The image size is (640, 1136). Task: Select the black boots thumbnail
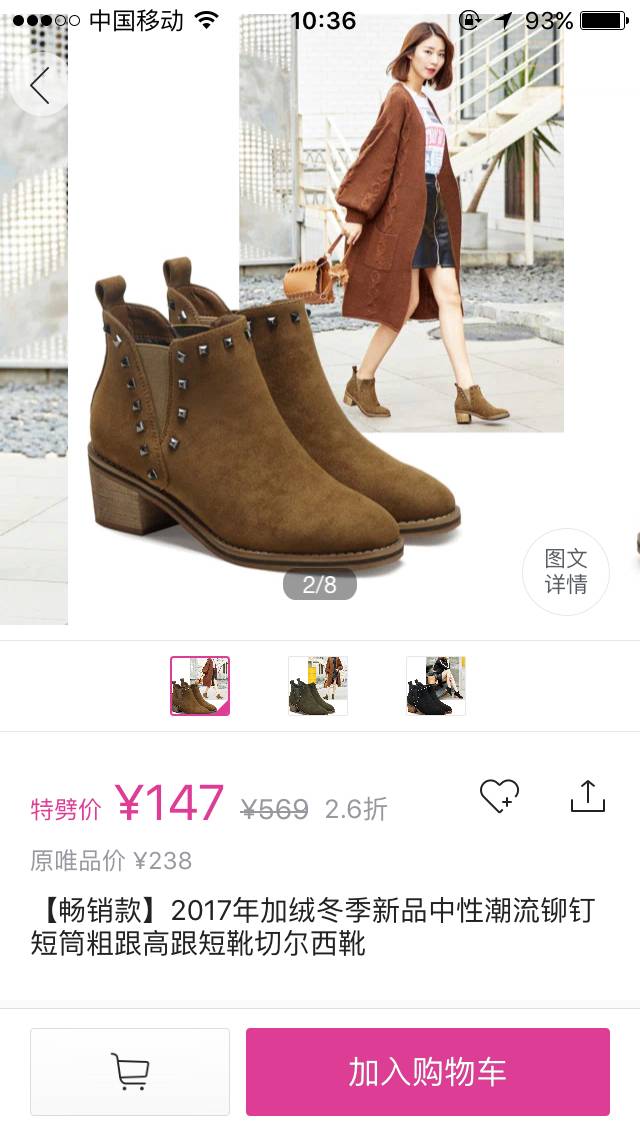tap(436, 686)
